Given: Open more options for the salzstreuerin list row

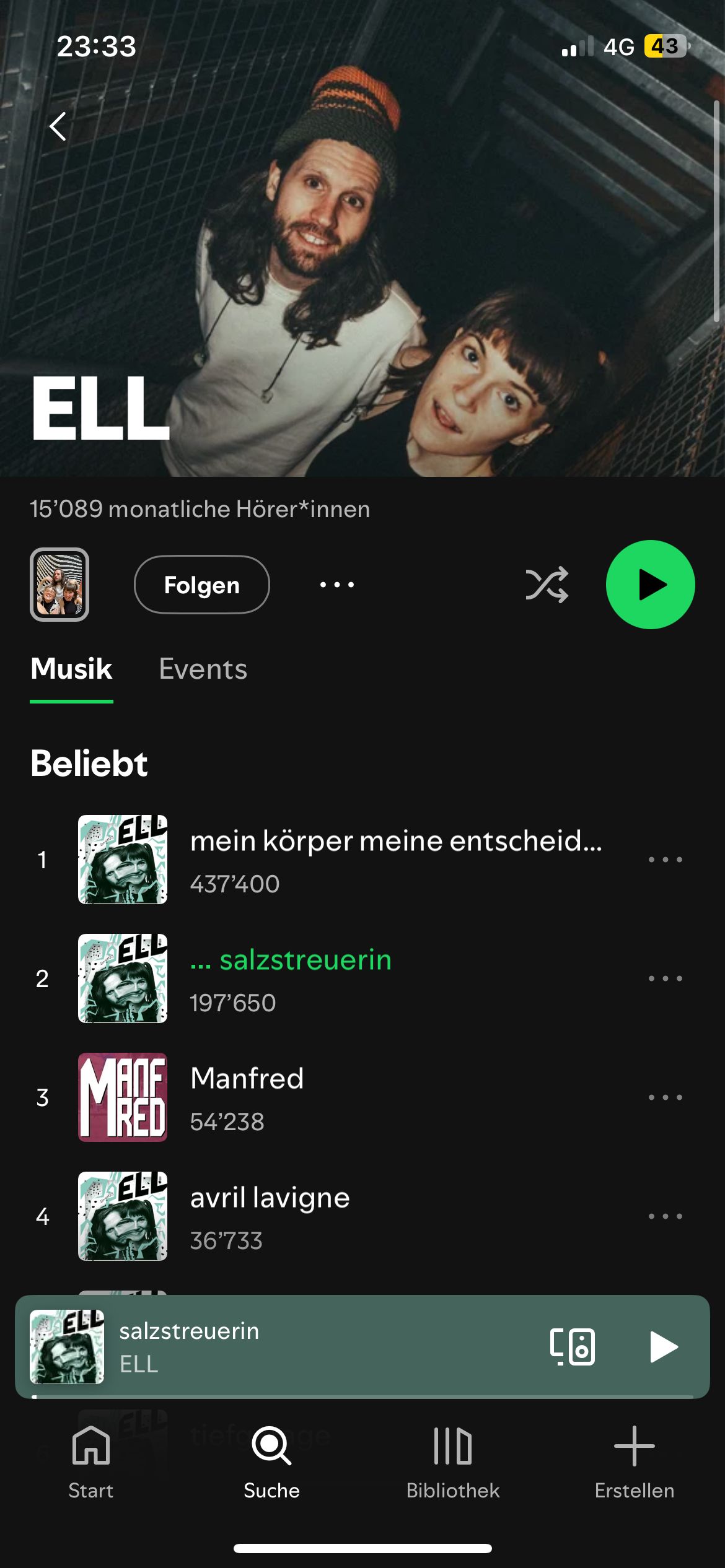Looking at the screenshot, I should [x=665, y=978].
